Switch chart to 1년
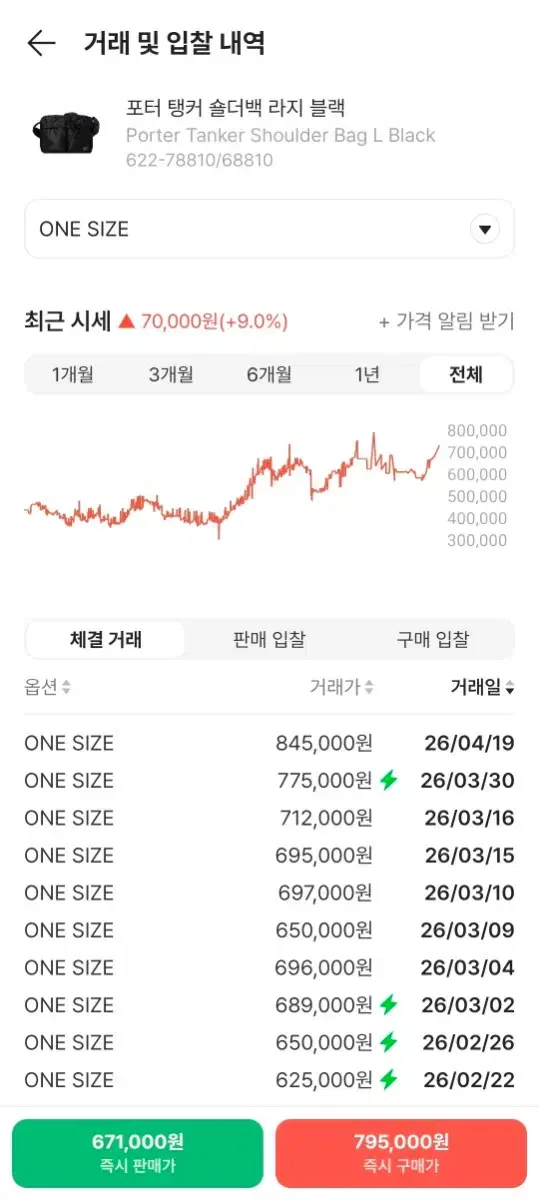 367,375
